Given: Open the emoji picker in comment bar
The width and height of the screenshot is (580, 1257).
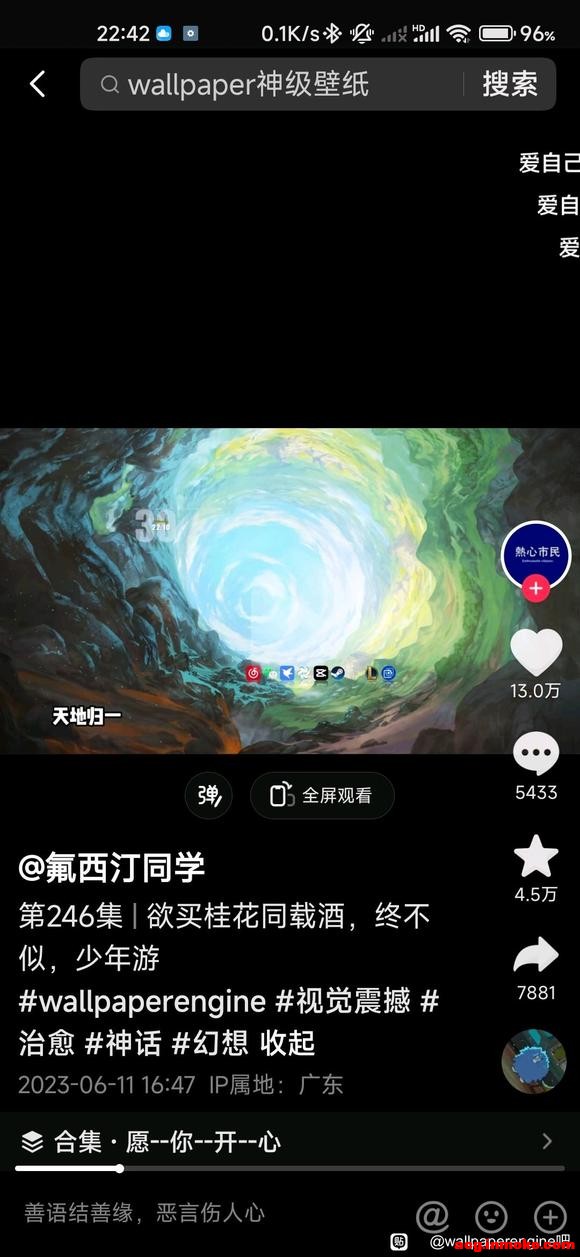Looking at the screenshot, I should [491, 1216].
